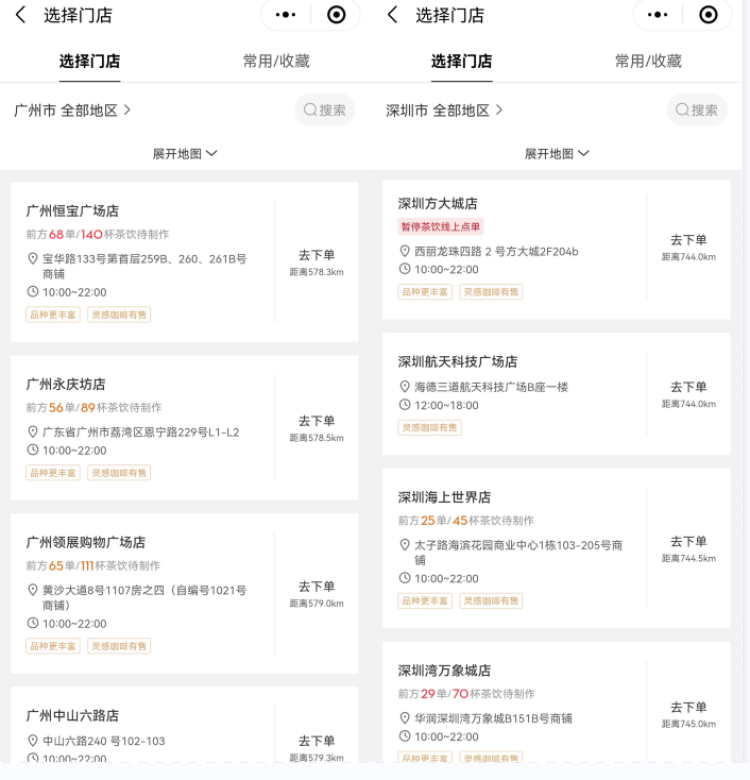Open the 广州市 全部地区 area selector
Screen dimensions: 750x780
(x=72, y=110)
